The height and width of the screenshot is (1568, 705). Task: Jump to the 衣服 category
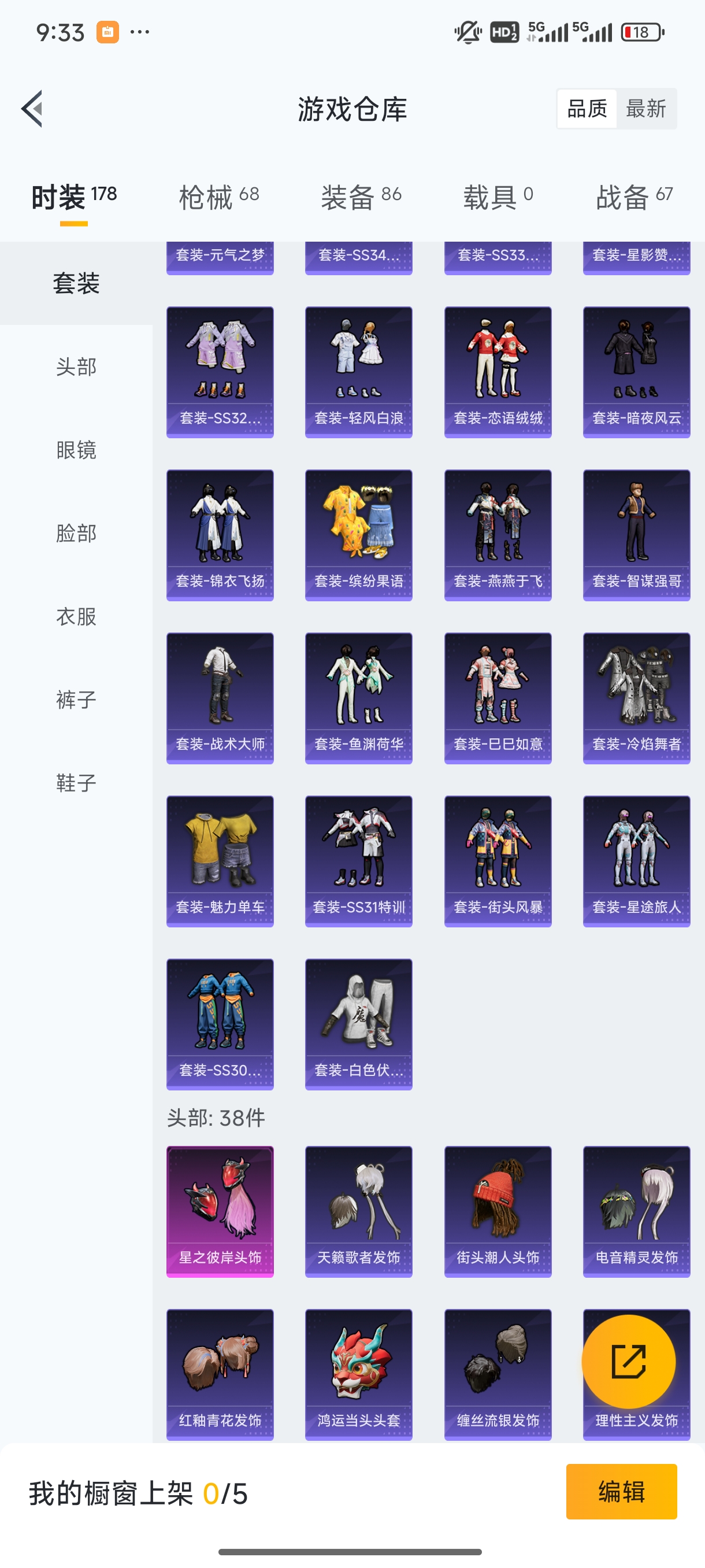click(76, 616)
